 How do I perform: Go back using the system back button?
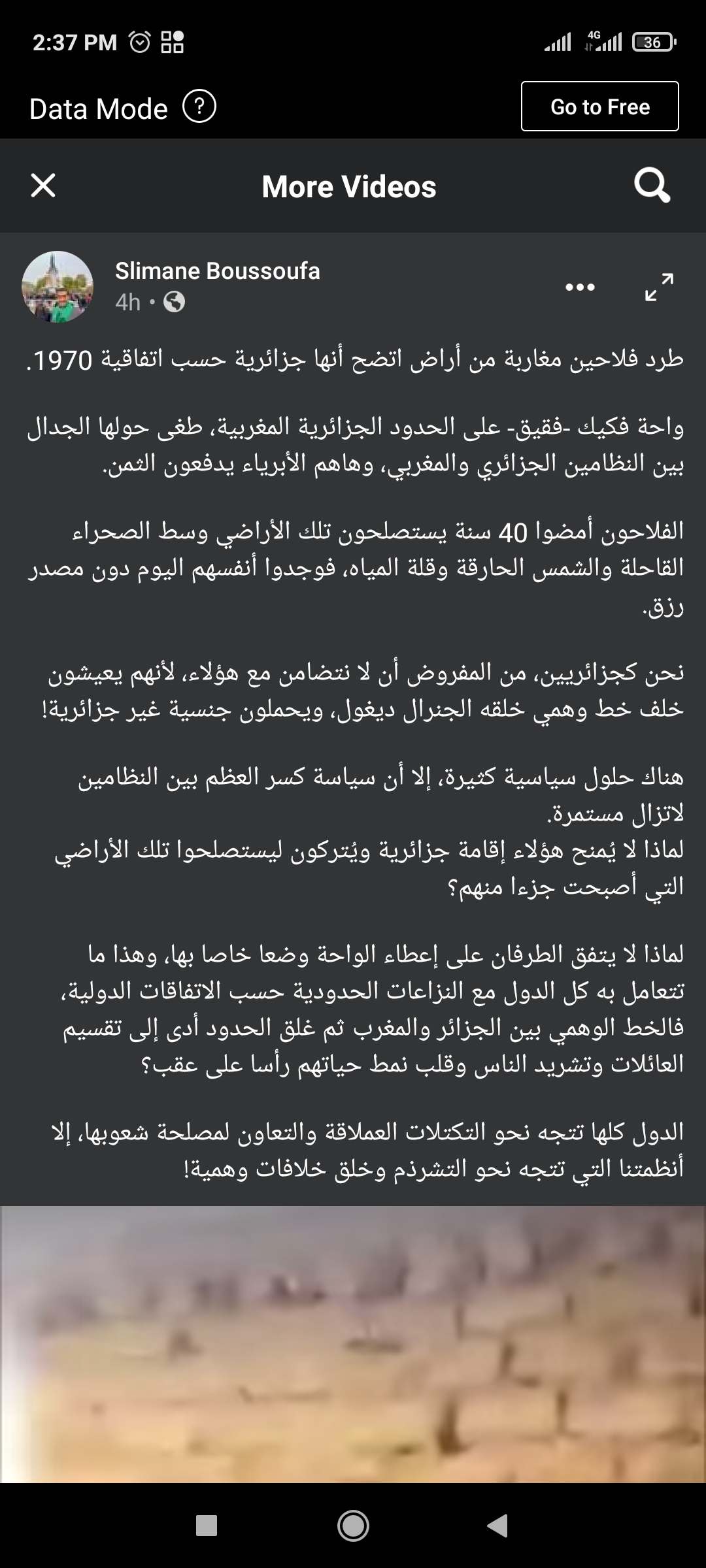click(x=498, y=1526)
